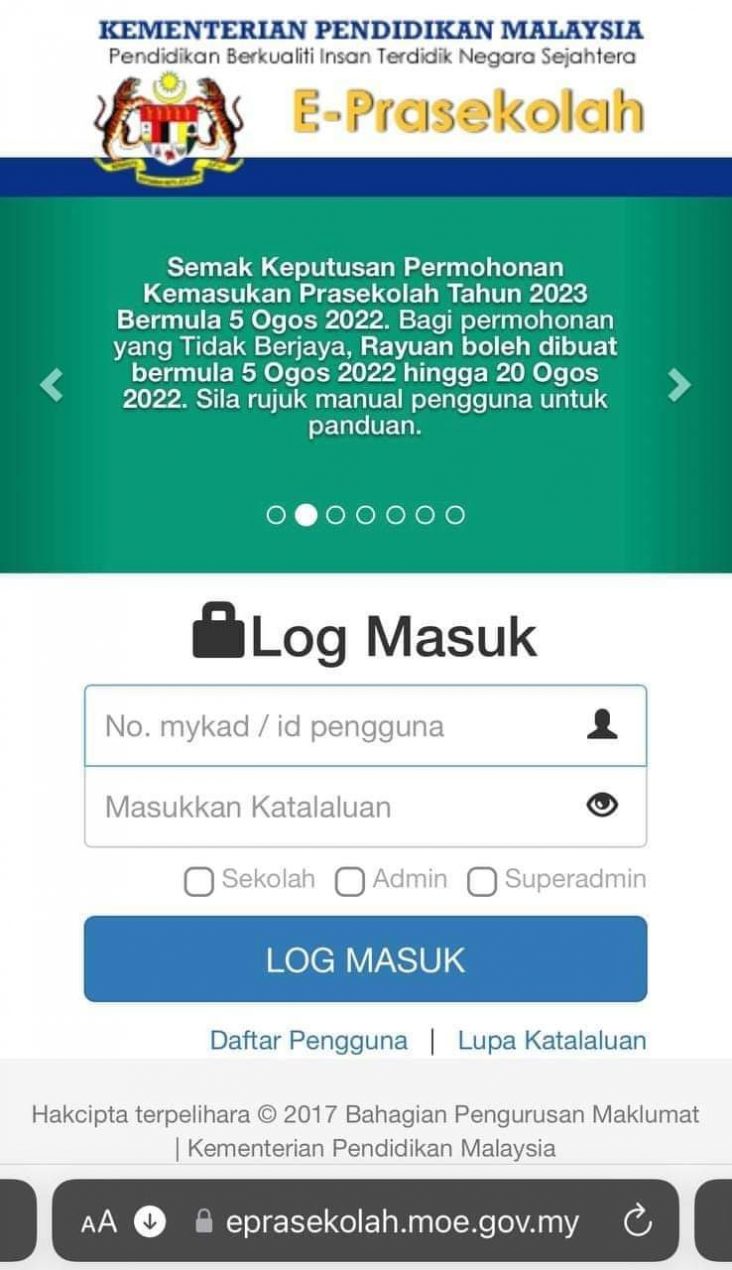Show the password using the eye icon
Viewport: 732px width, 1270px height.
tap(601, 806)
